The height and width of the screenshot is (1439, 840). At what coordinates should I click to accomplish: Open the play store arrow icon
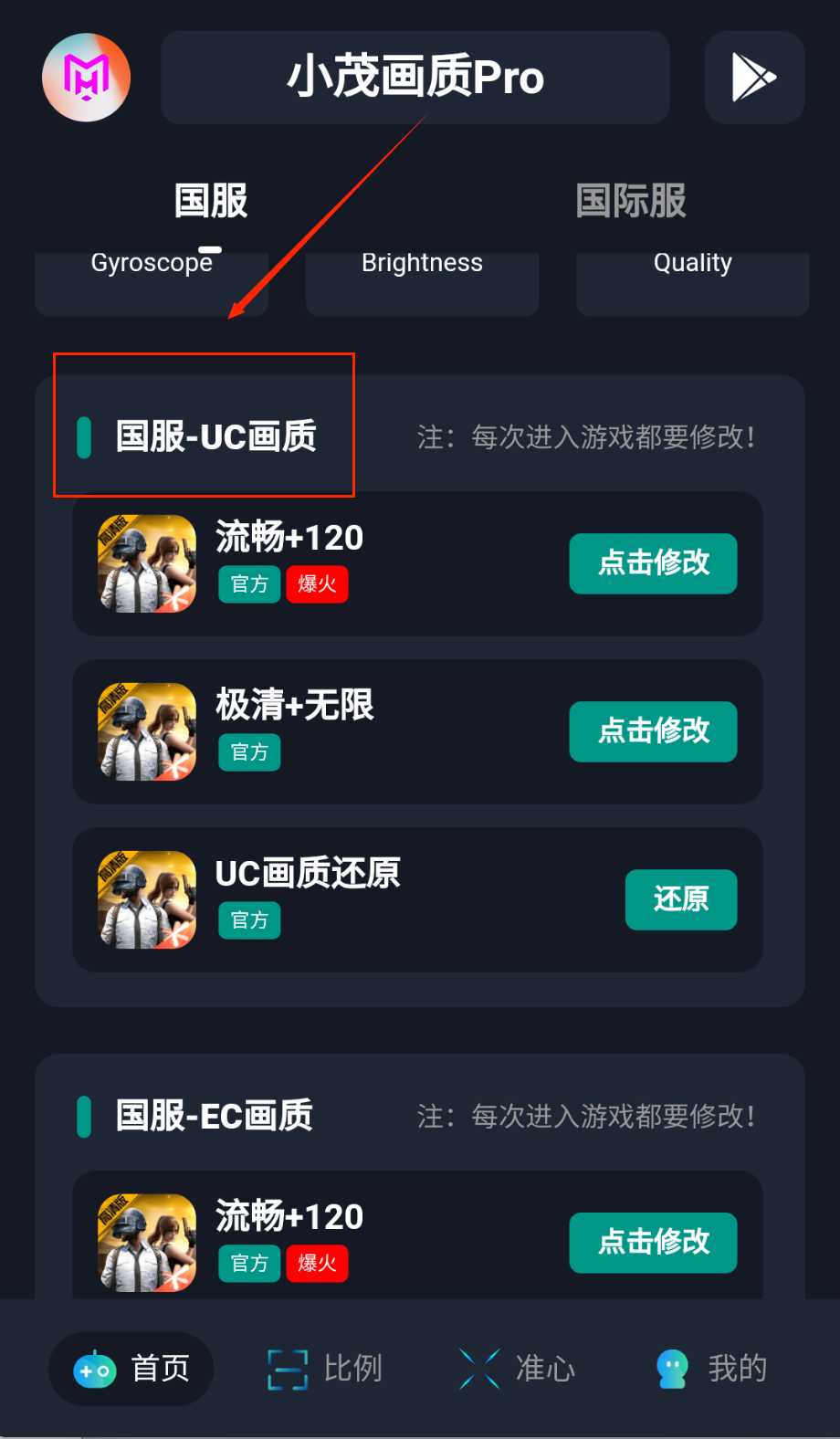[754, 78]
